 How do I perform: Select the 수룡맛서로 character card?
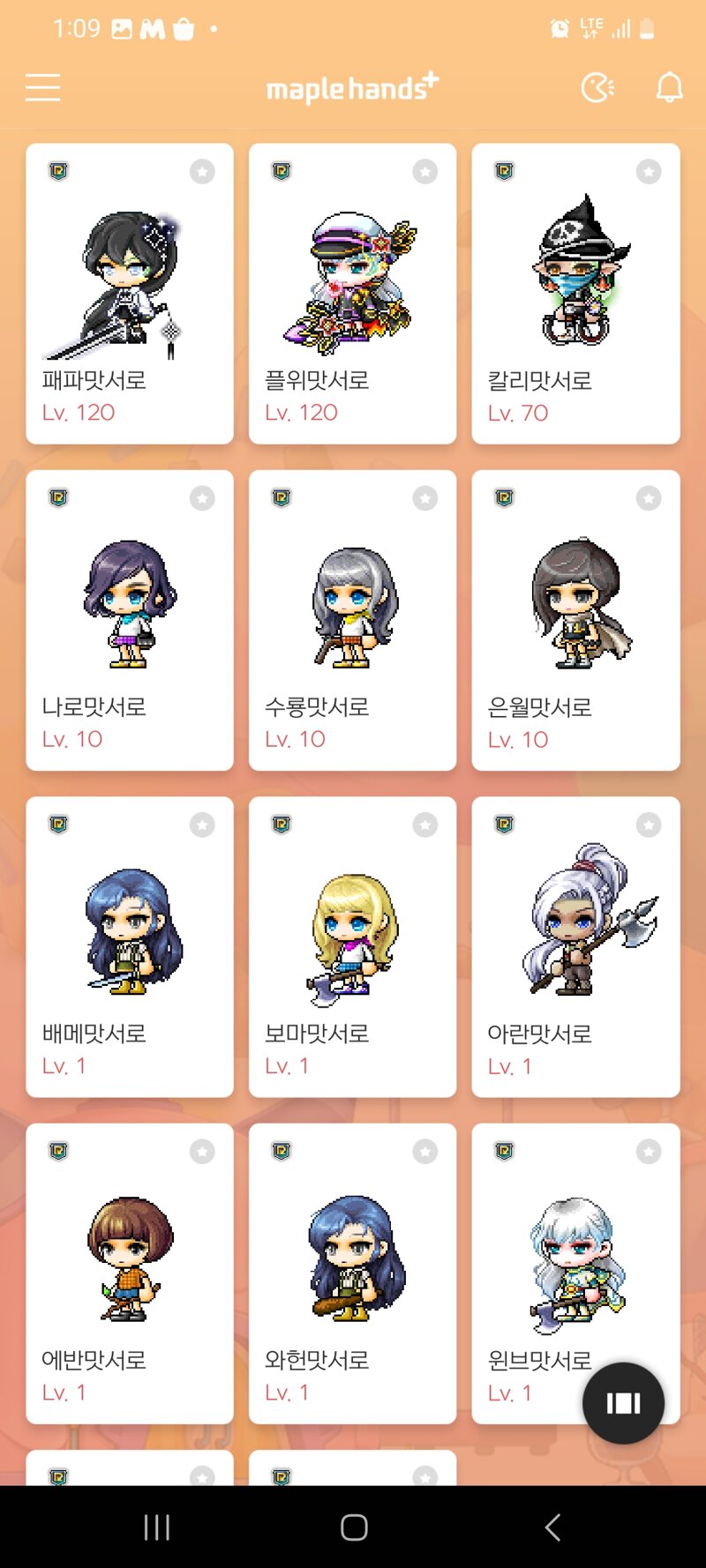coord(352,620)
